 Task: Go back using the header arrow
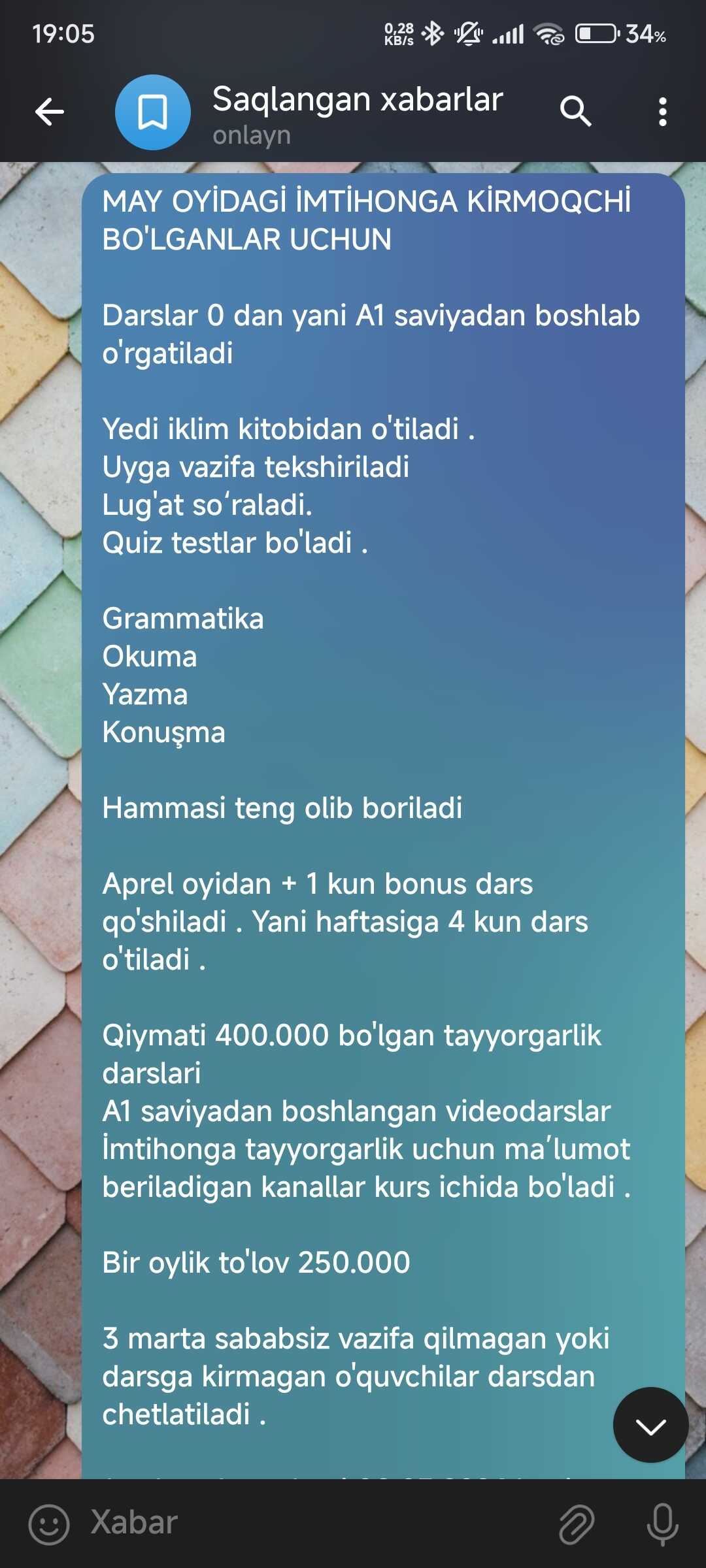(50, 112)
